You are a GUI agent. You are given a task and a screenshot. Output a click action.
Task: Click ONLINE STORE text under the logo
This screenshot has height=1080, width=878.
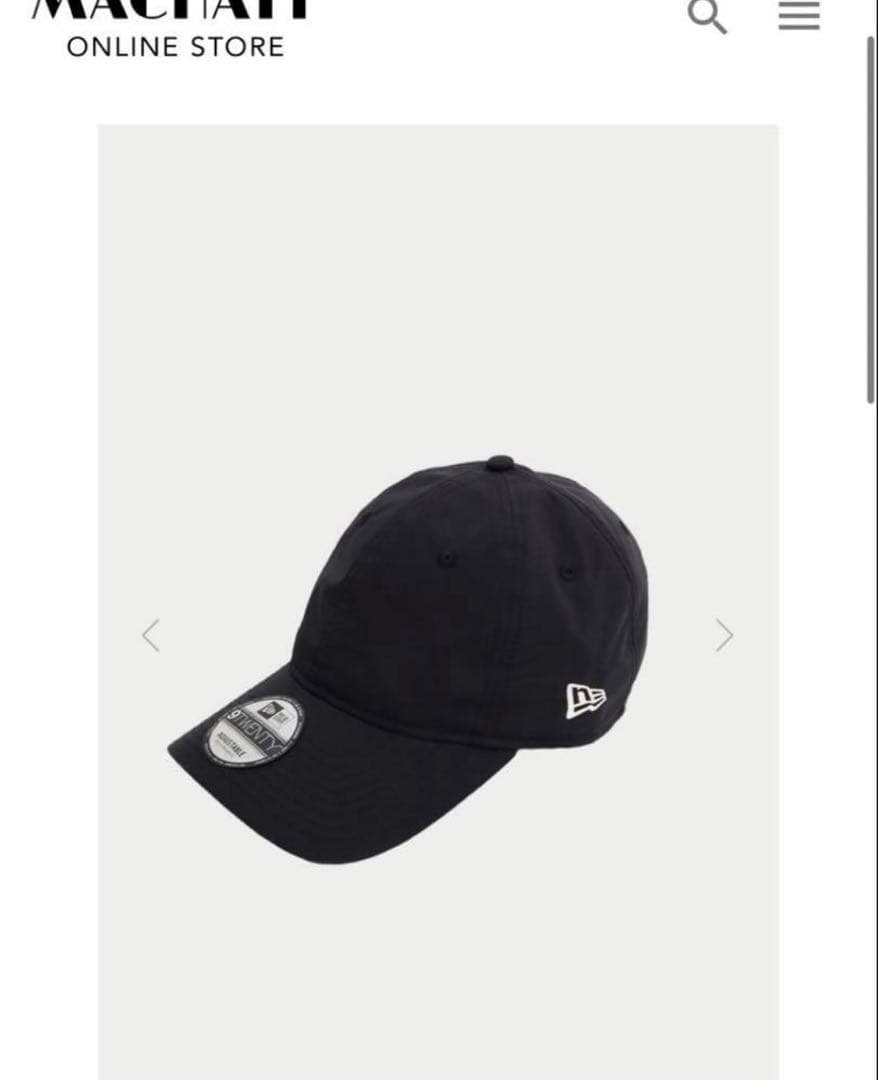[x=174, y=46]
